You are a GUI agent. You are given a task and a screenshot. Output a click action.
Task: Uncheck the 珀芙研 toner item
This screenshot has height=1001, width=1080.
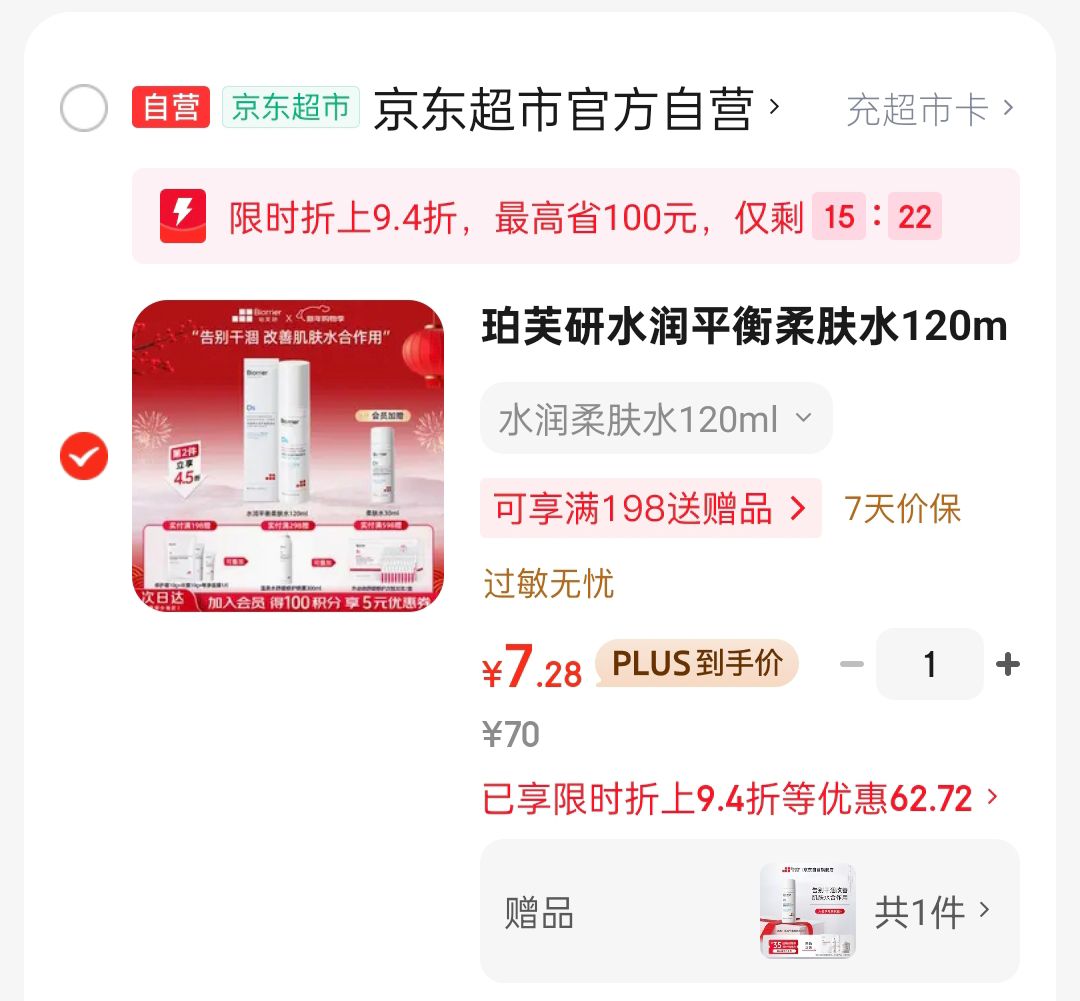(84, 457)
